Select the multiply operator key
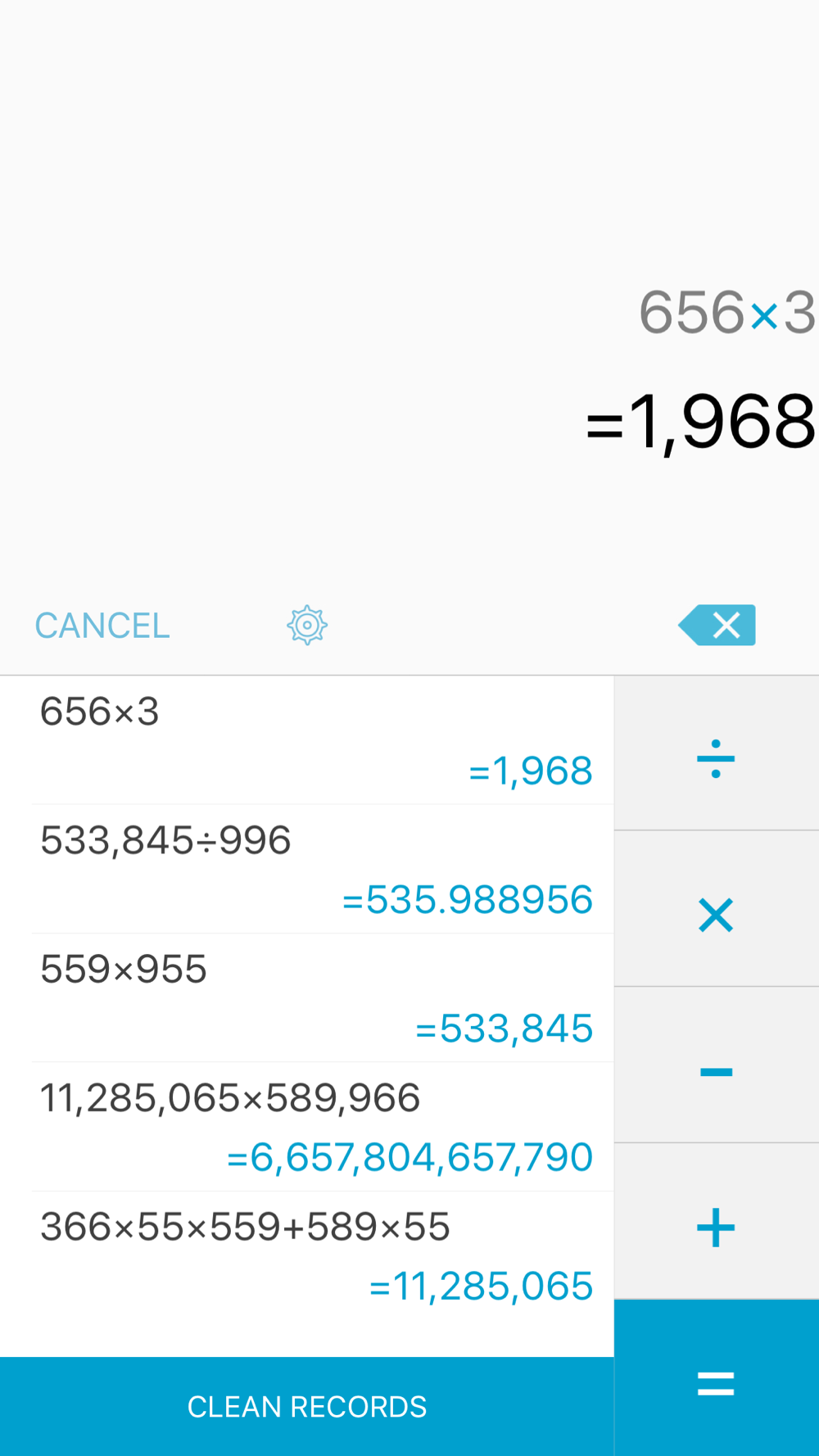The image size is (819, 1456). [x=717, y=909]
